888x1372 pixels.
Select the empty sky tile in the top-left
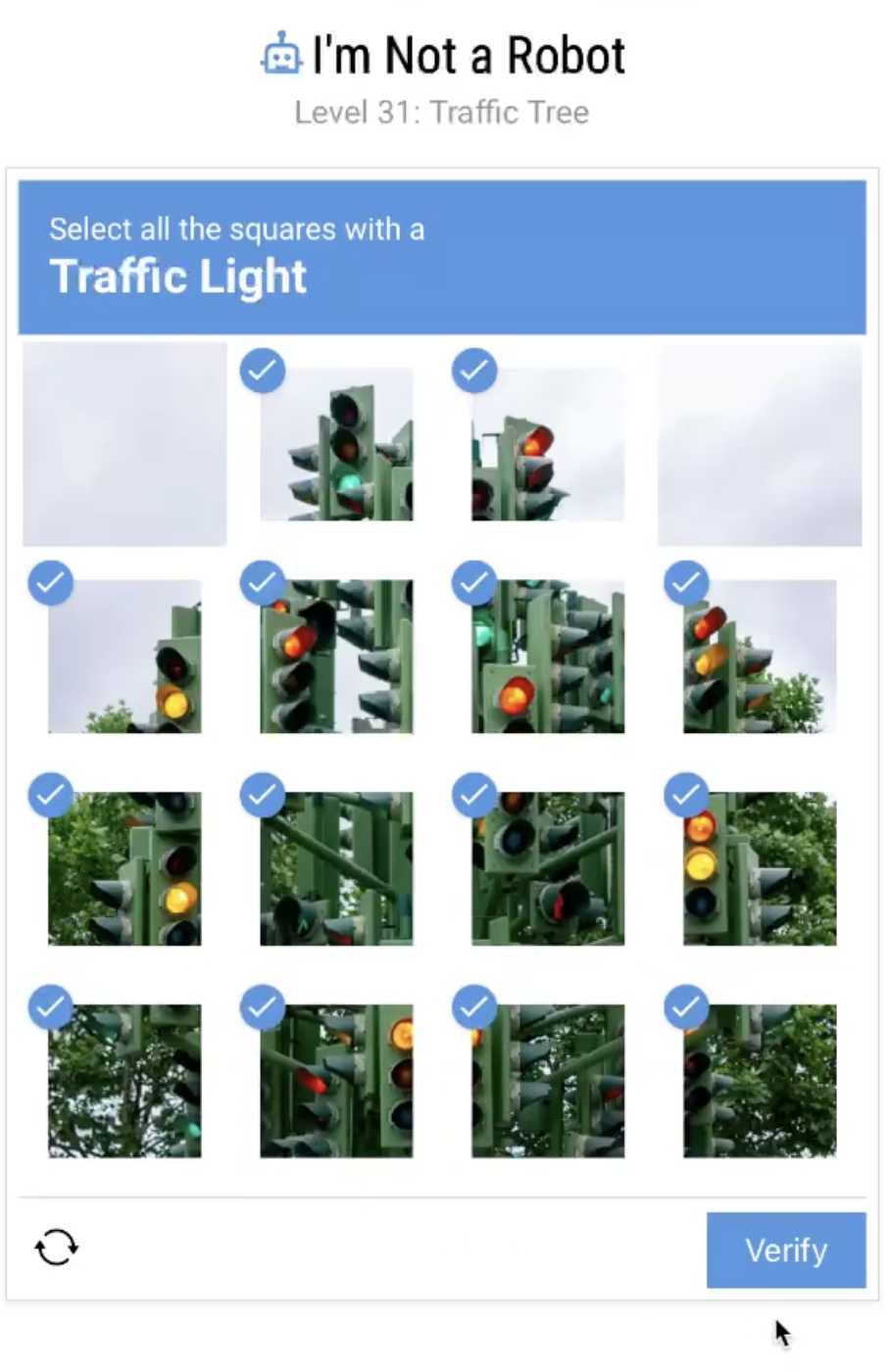(124, 446)
